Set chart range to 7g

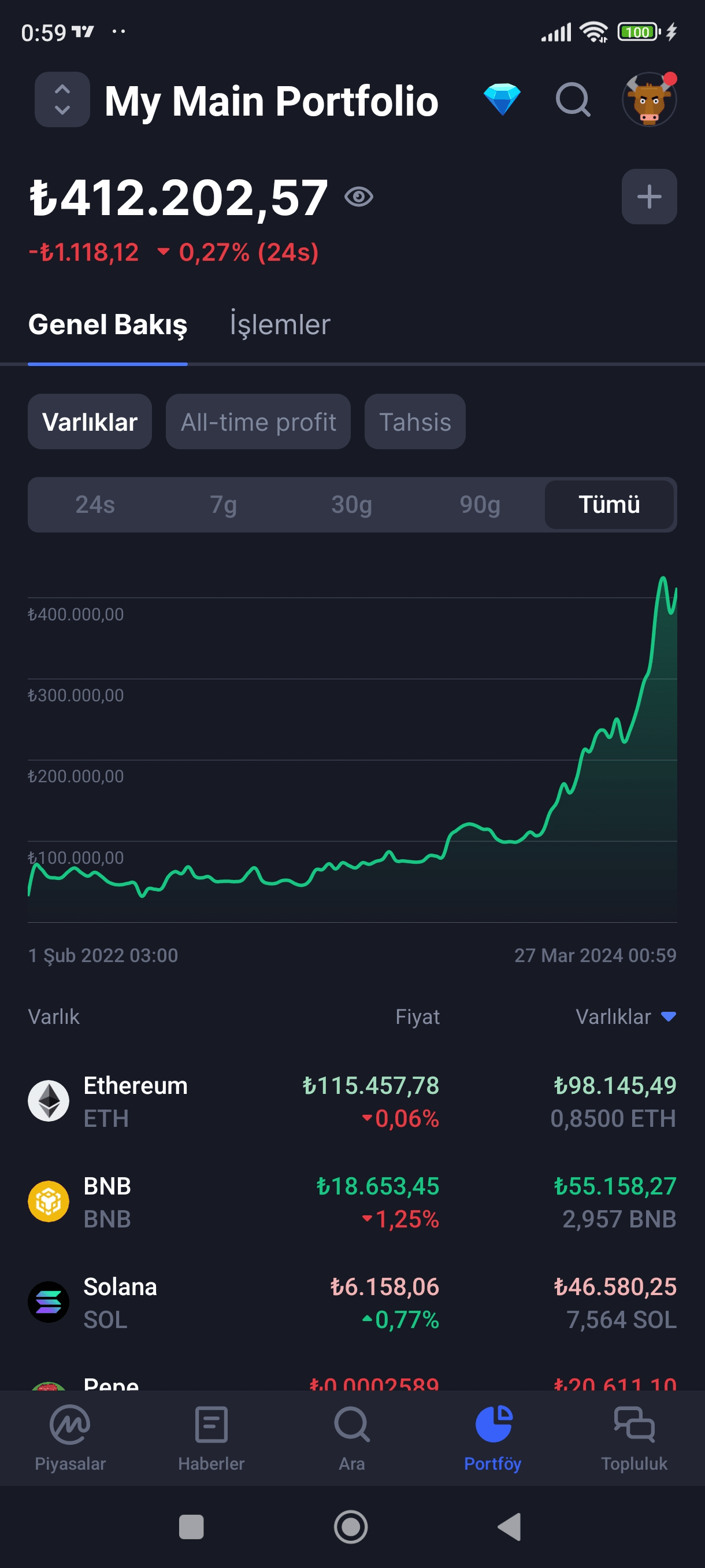click(223, 505)
